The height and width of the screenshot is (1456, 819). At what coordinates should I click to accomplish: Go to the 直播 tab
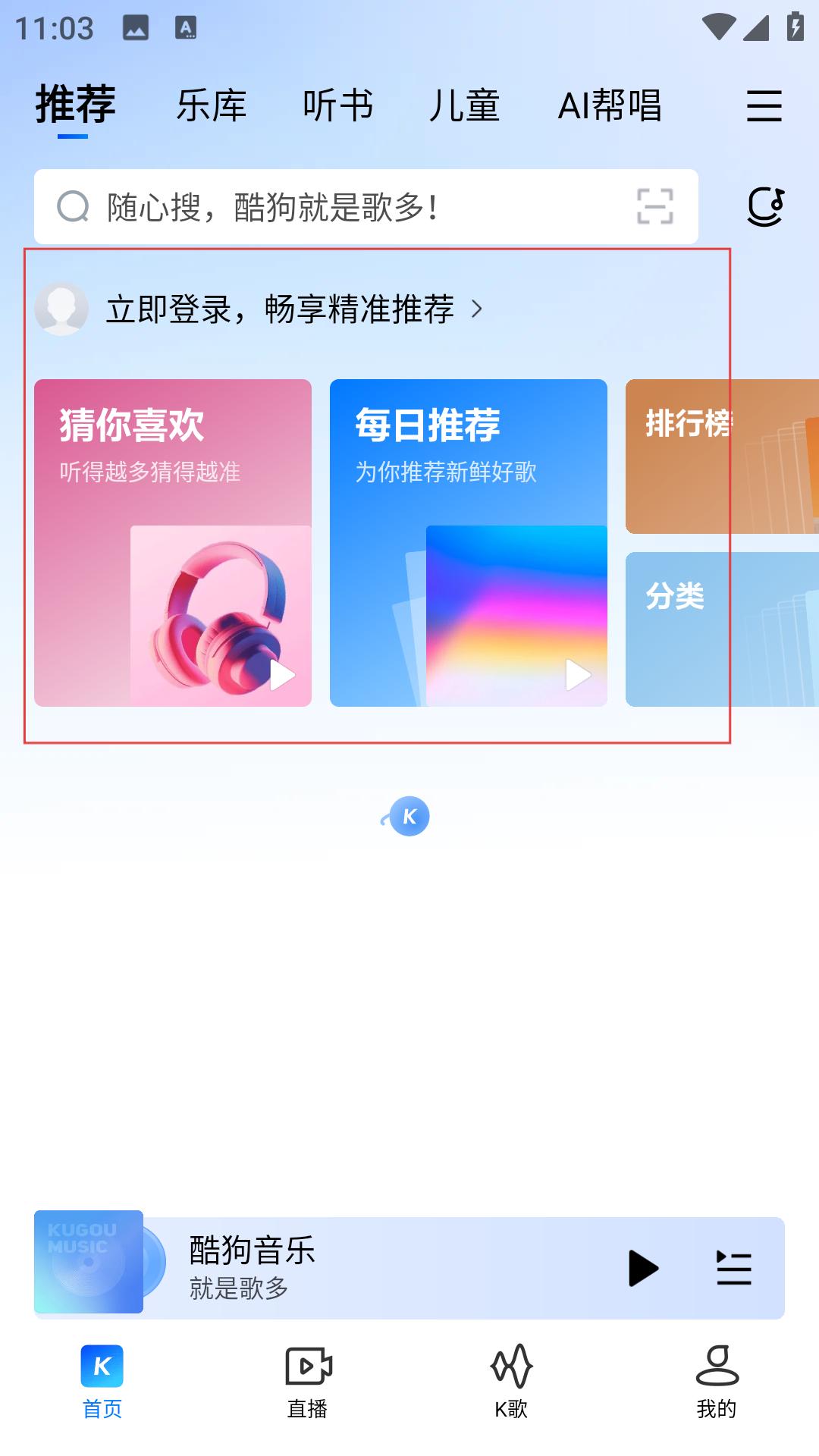(x=307, y=1382)
